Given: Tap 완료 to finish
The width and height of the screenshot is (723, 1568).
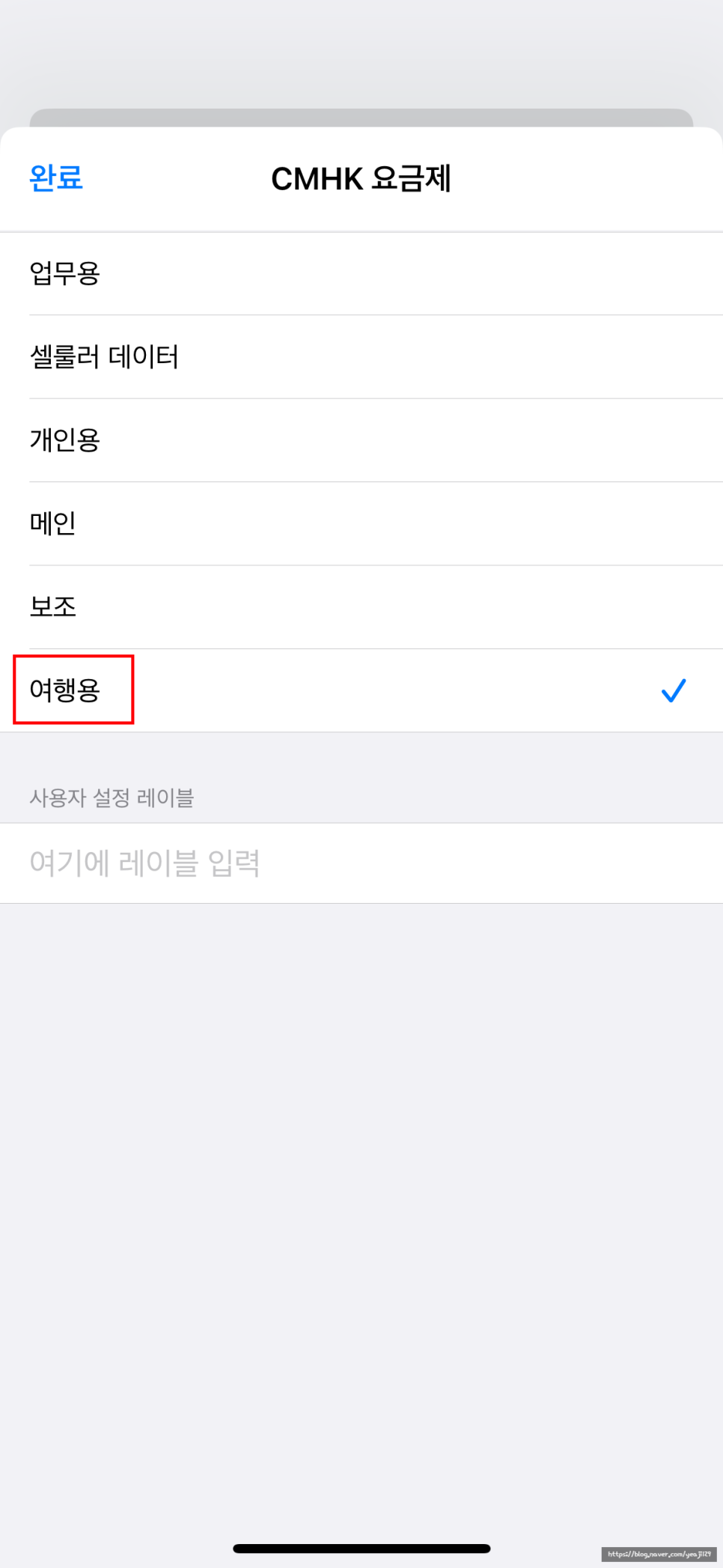Looking at the screenshot, I should point(56,178).
